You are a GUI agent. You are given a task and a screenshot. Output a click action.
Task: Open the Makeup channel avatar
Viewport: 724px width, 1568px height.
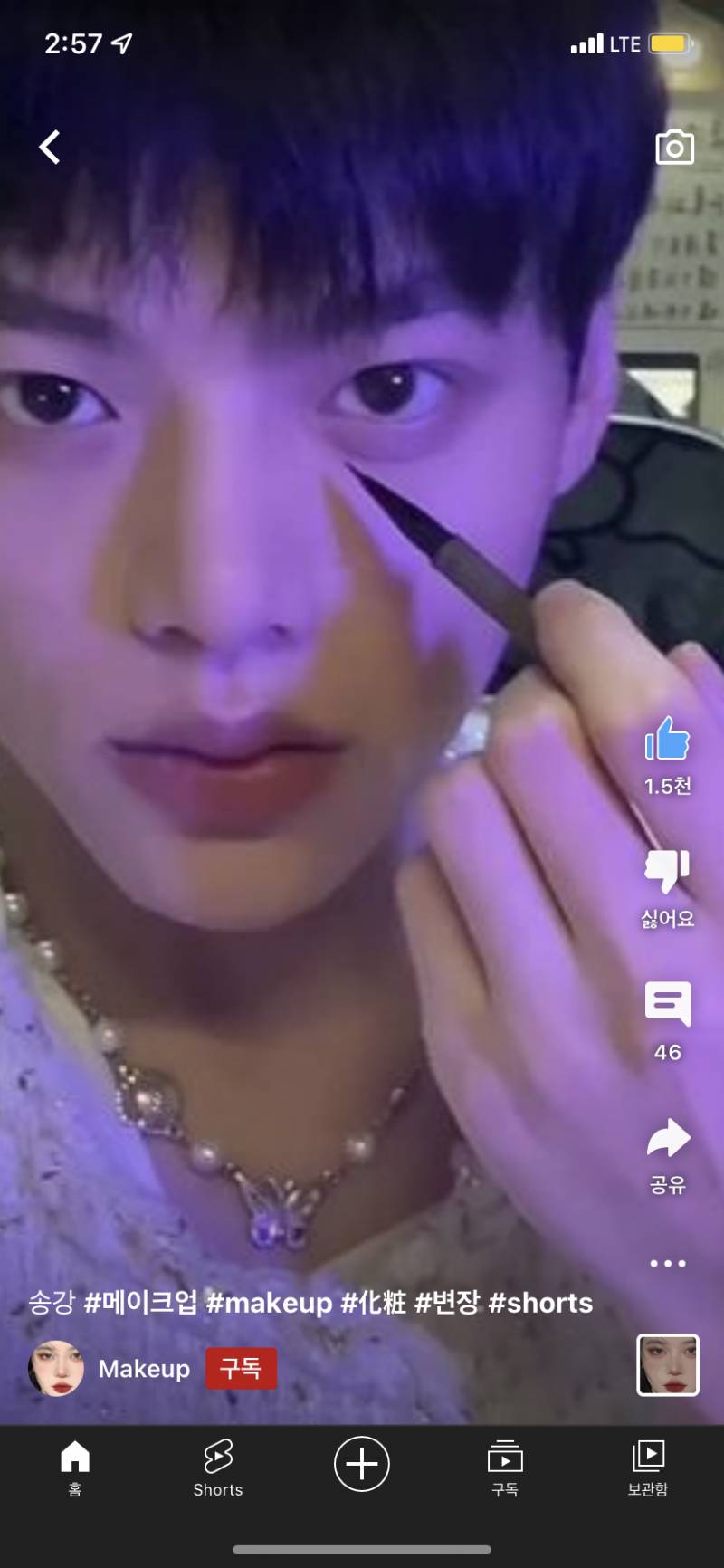pyautogui.click(x=56, y=1368)
